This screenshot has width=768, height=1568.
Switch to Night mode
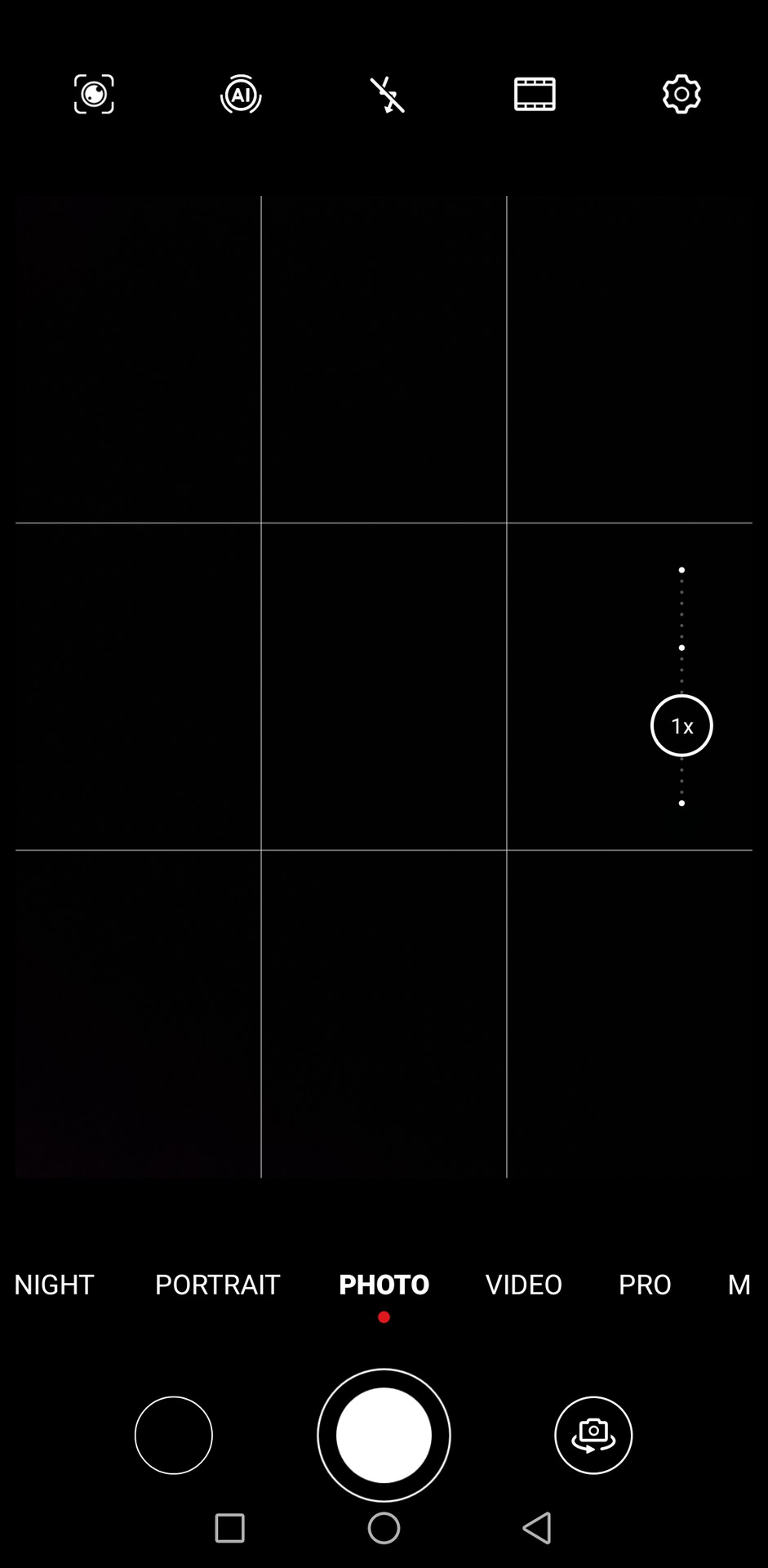tap(54, 1284)
